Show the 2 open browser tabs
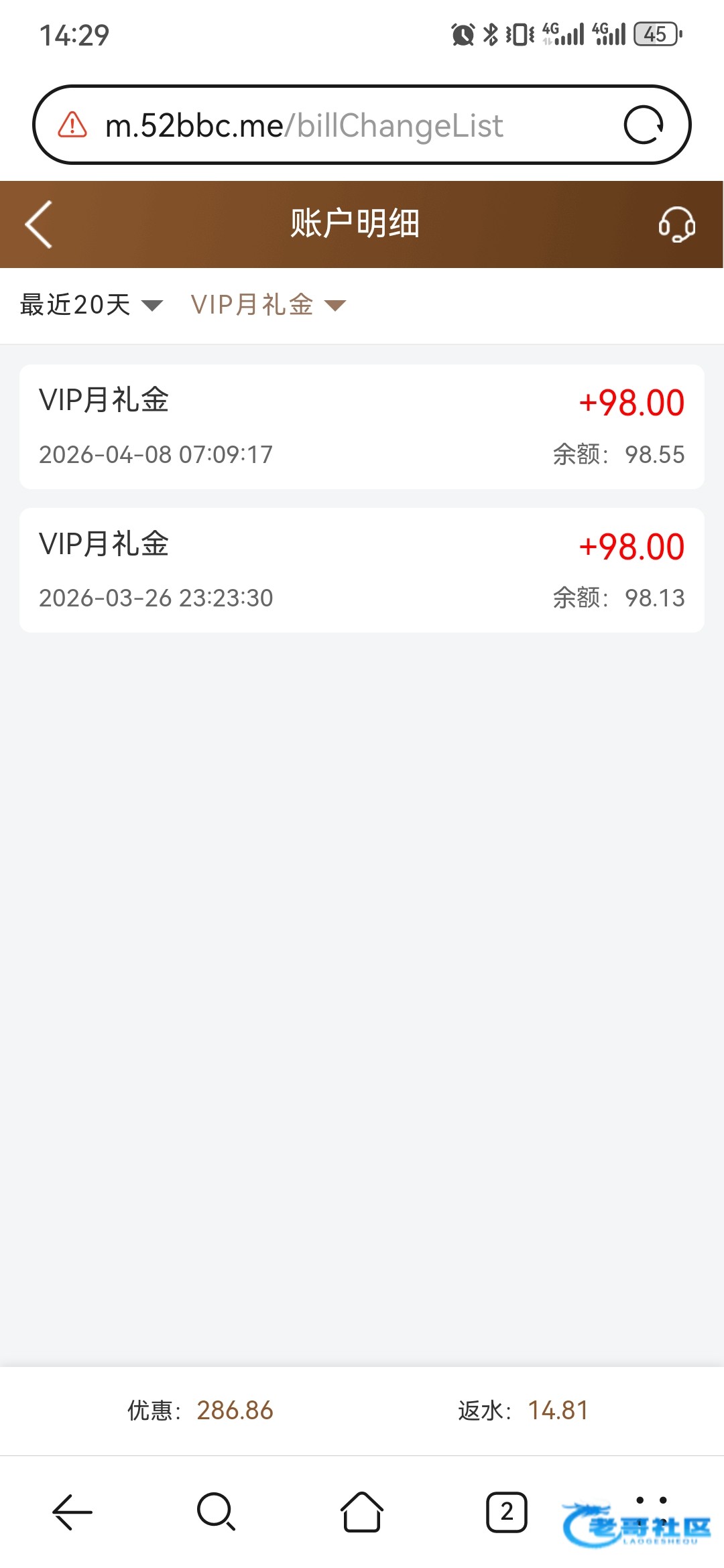The height and width of the screenshot is (1568, 724). click(506, 1512)
